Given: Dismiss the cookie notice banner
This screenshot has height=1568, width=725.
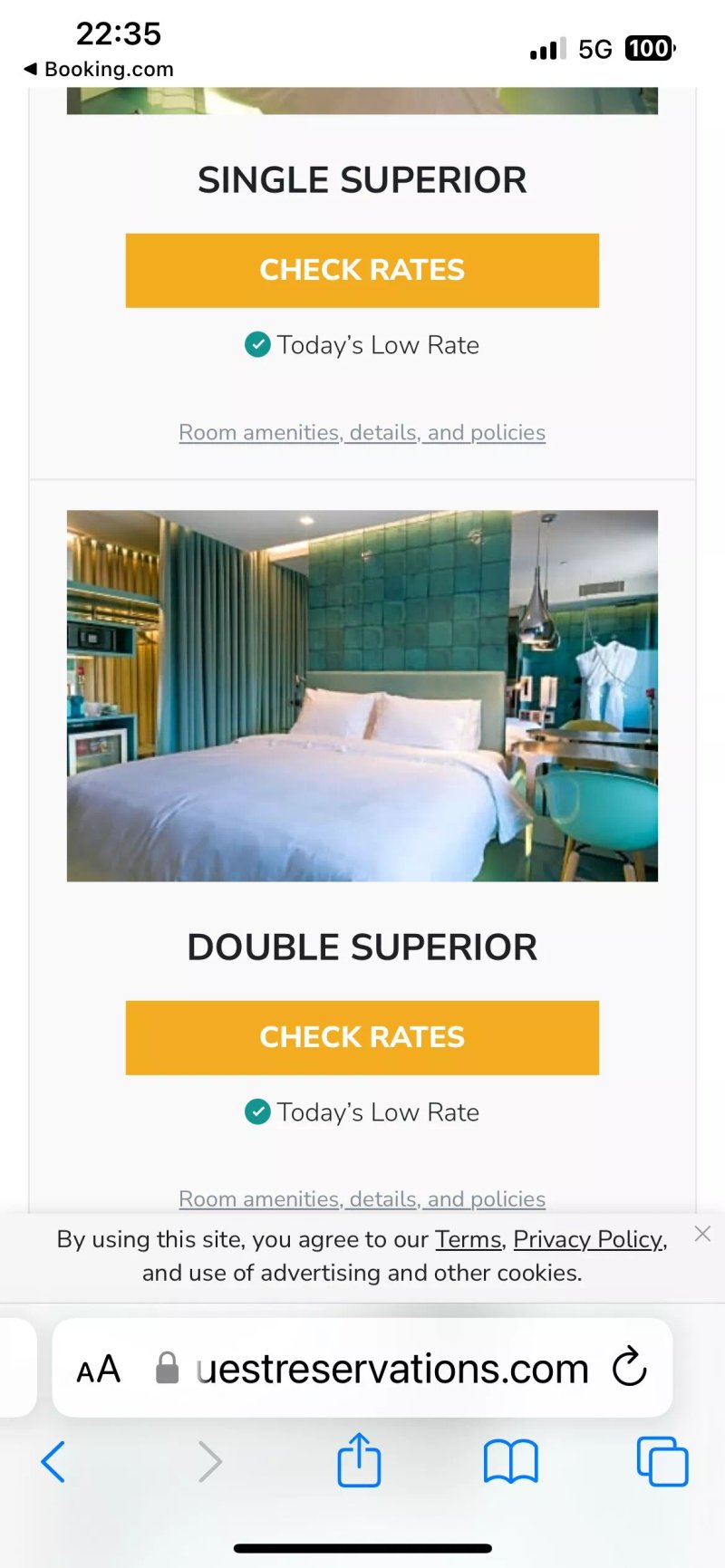Looking at the screenshot, I should pos(702,1234).
